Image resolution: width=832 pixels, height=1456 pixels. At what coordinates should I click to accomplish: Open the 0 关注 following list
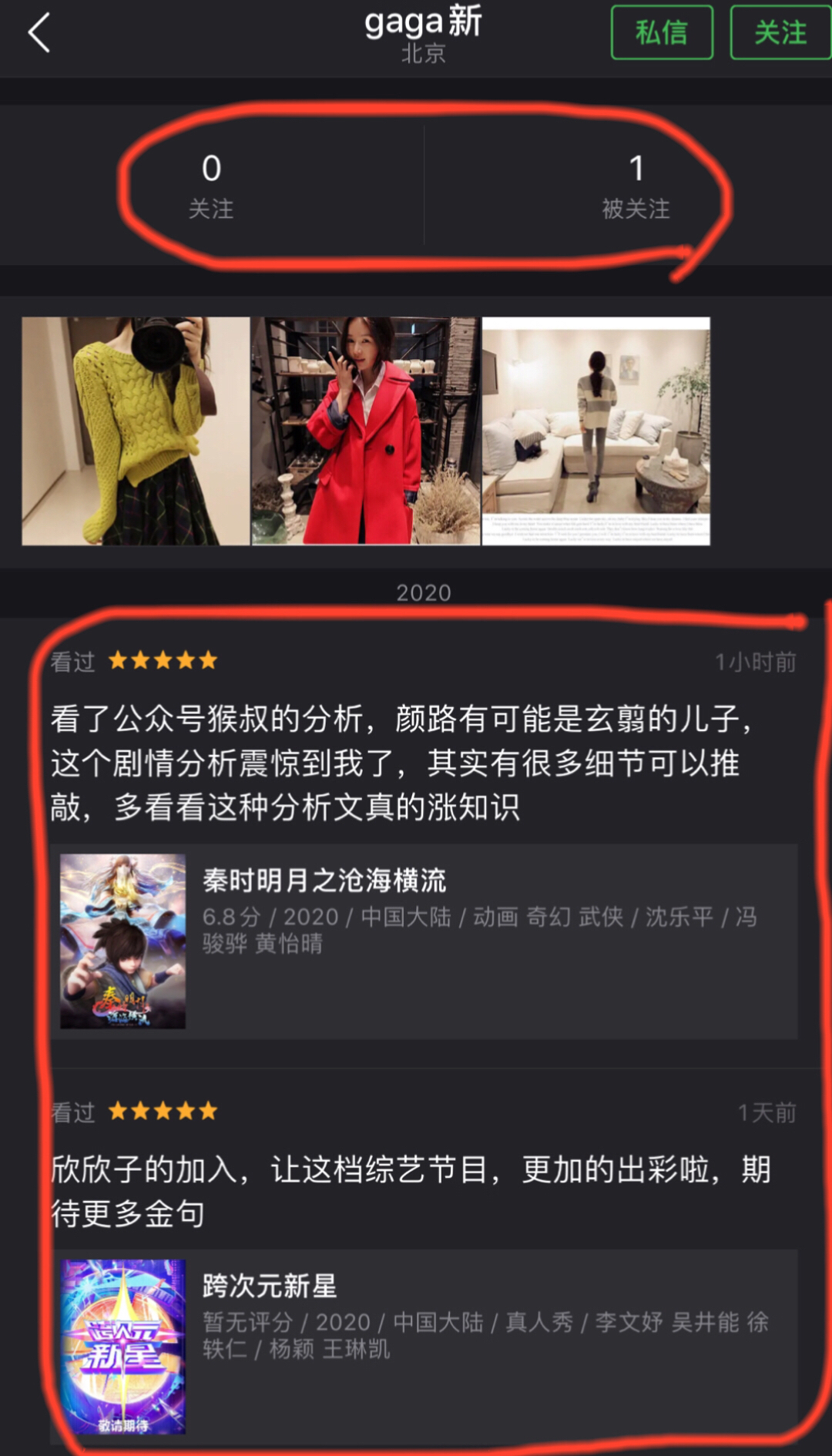tap(211, 186)
